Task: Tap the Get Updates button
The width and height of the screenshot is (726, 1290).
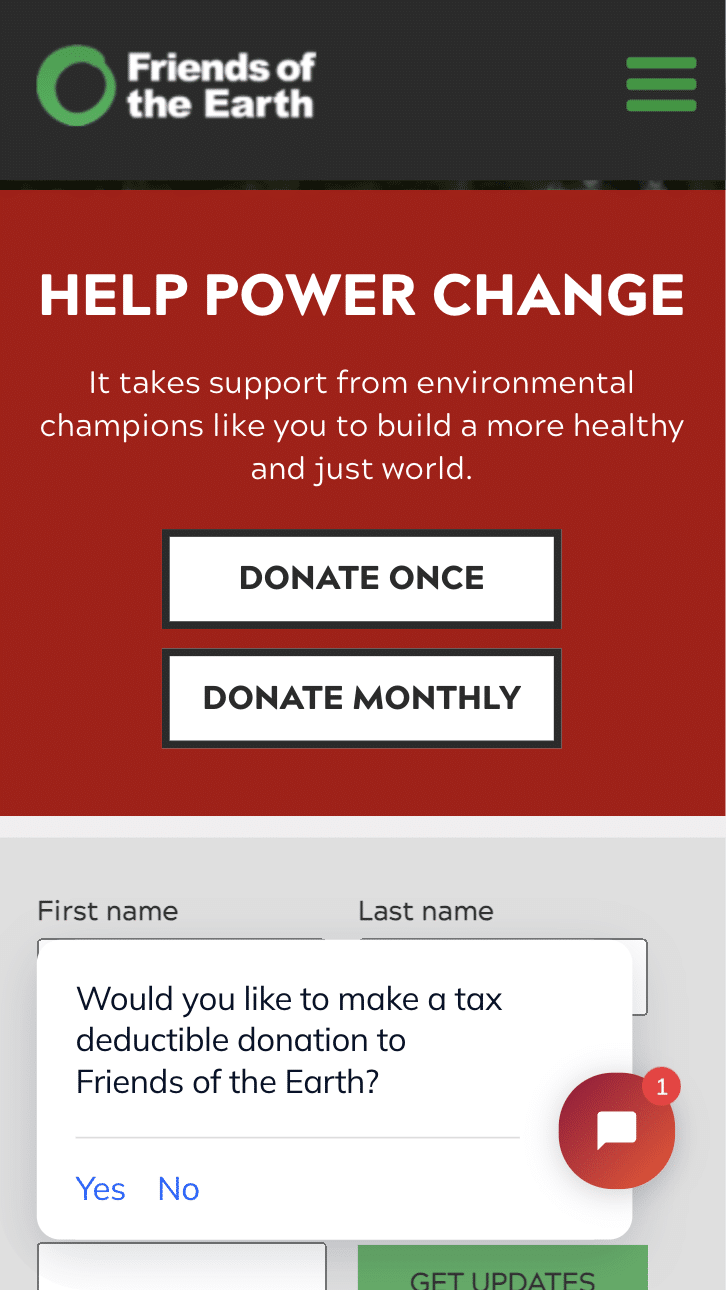Action: (502, 1270)
